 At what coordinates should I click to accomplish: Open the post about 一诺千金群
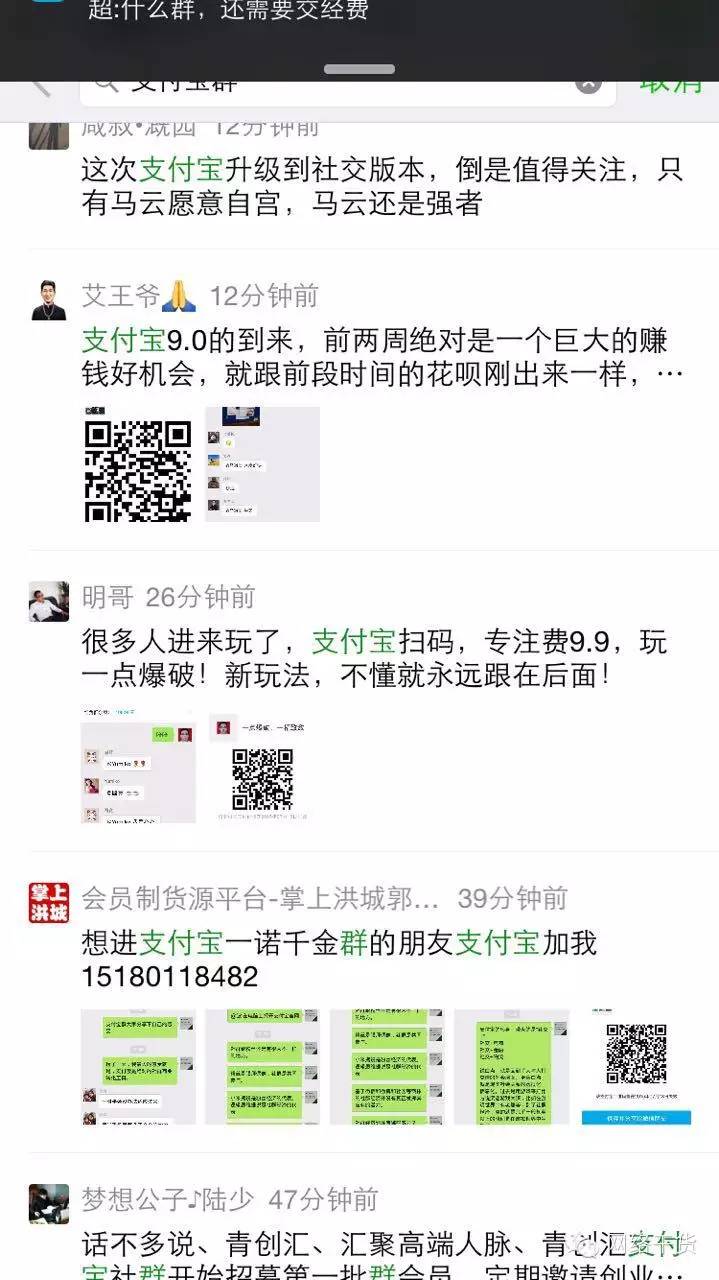tap(340, 960)
